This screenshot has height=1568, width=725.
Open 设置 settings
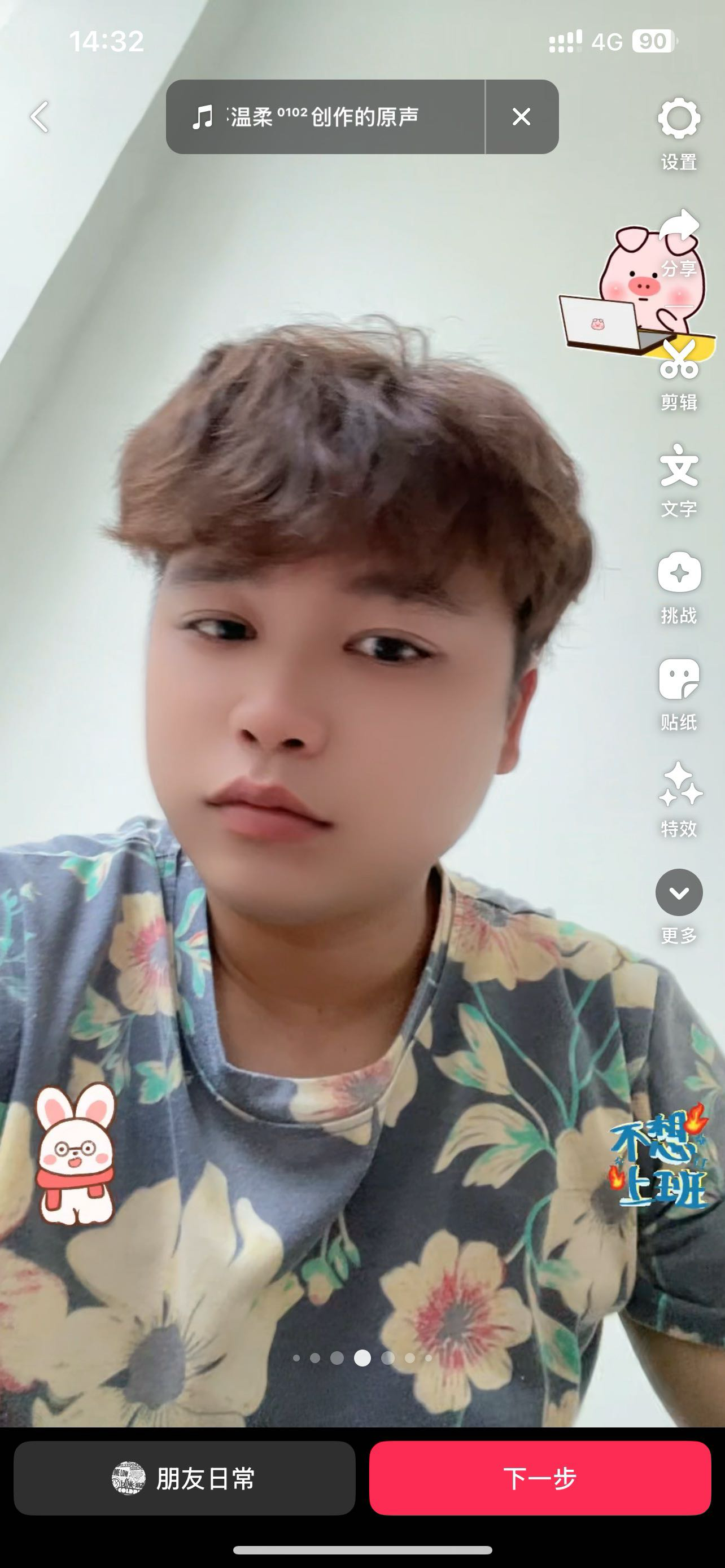679,133
